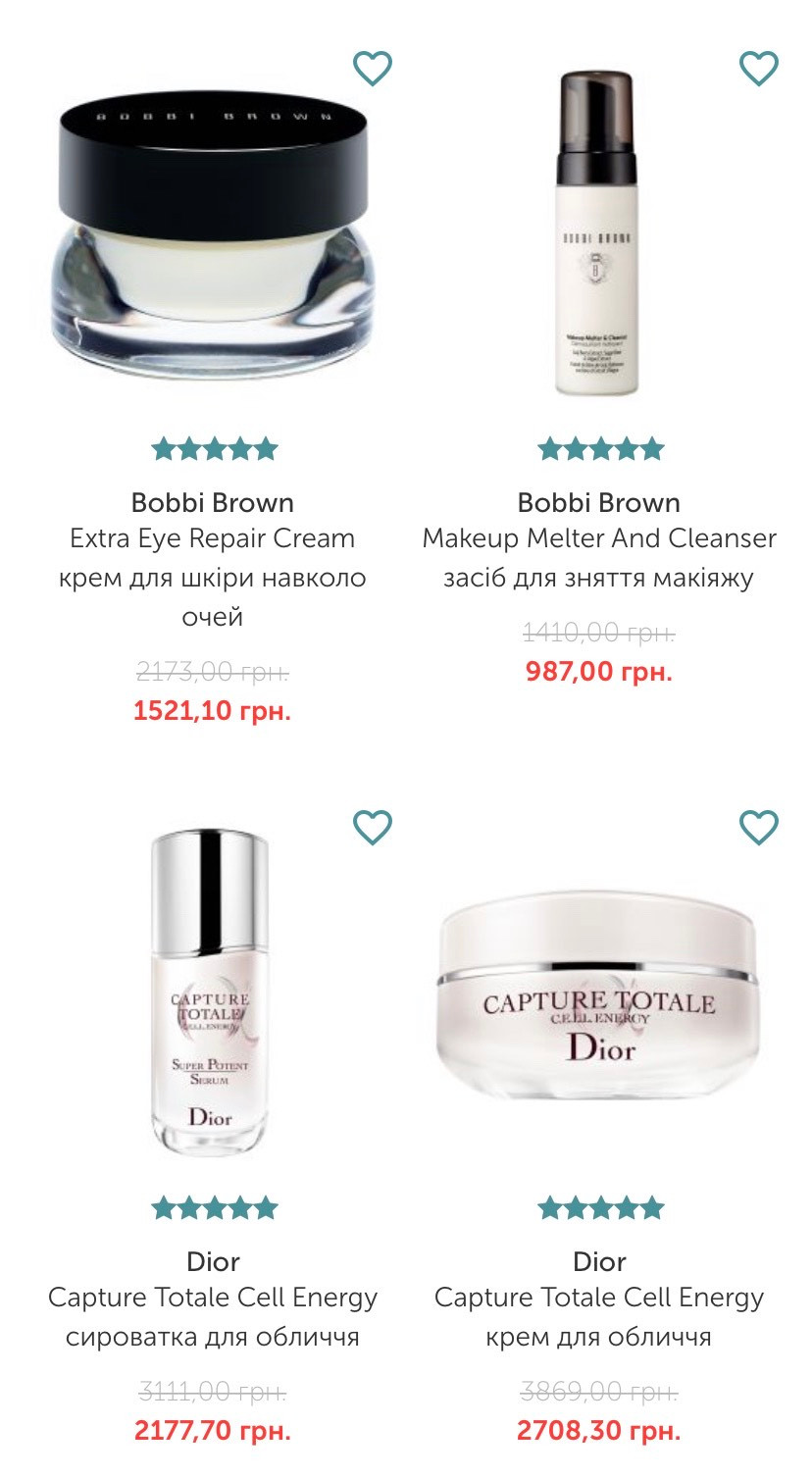Open Bobbi Brown Extra Eye Repair Cream product

[213, 559]
